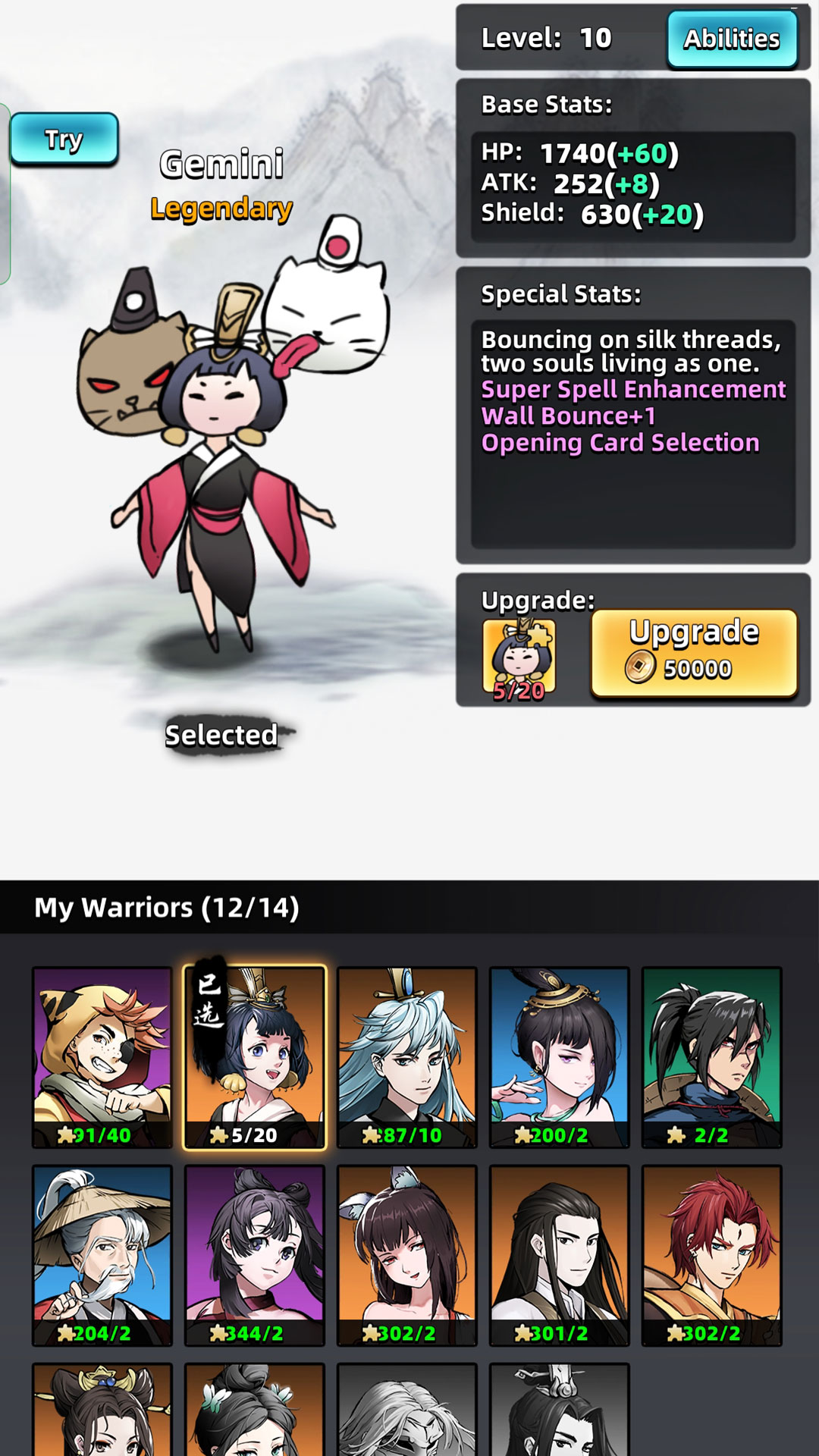Viewport: 819px width, 1456px height.
Task: Select the warrior card showing 204/2
Action: pyautogui.click(x=102, y=1256)
